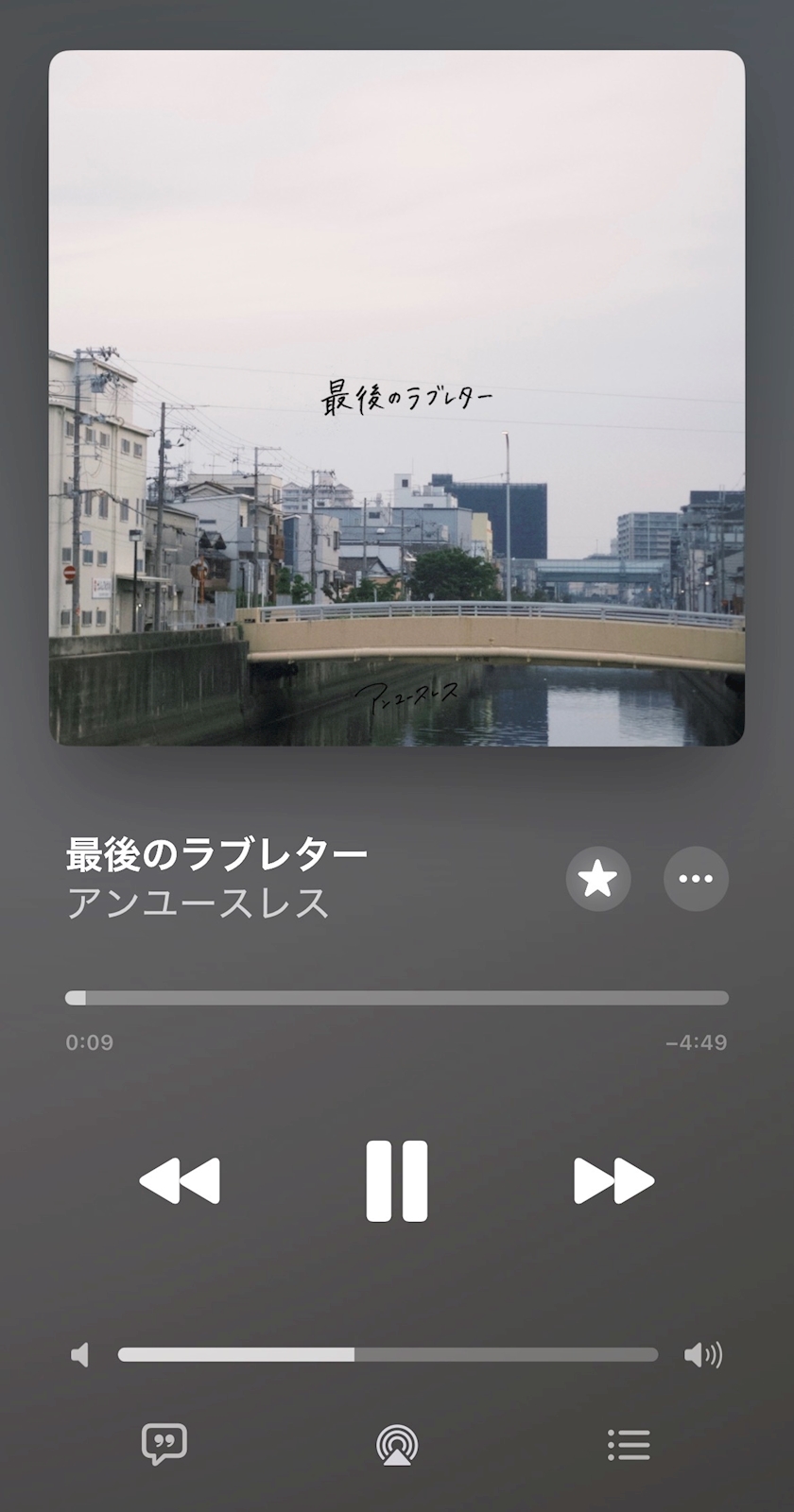Screen dimensions: 794x1512
Task: Tap the volume slider
Action: tap(388, 1355)
